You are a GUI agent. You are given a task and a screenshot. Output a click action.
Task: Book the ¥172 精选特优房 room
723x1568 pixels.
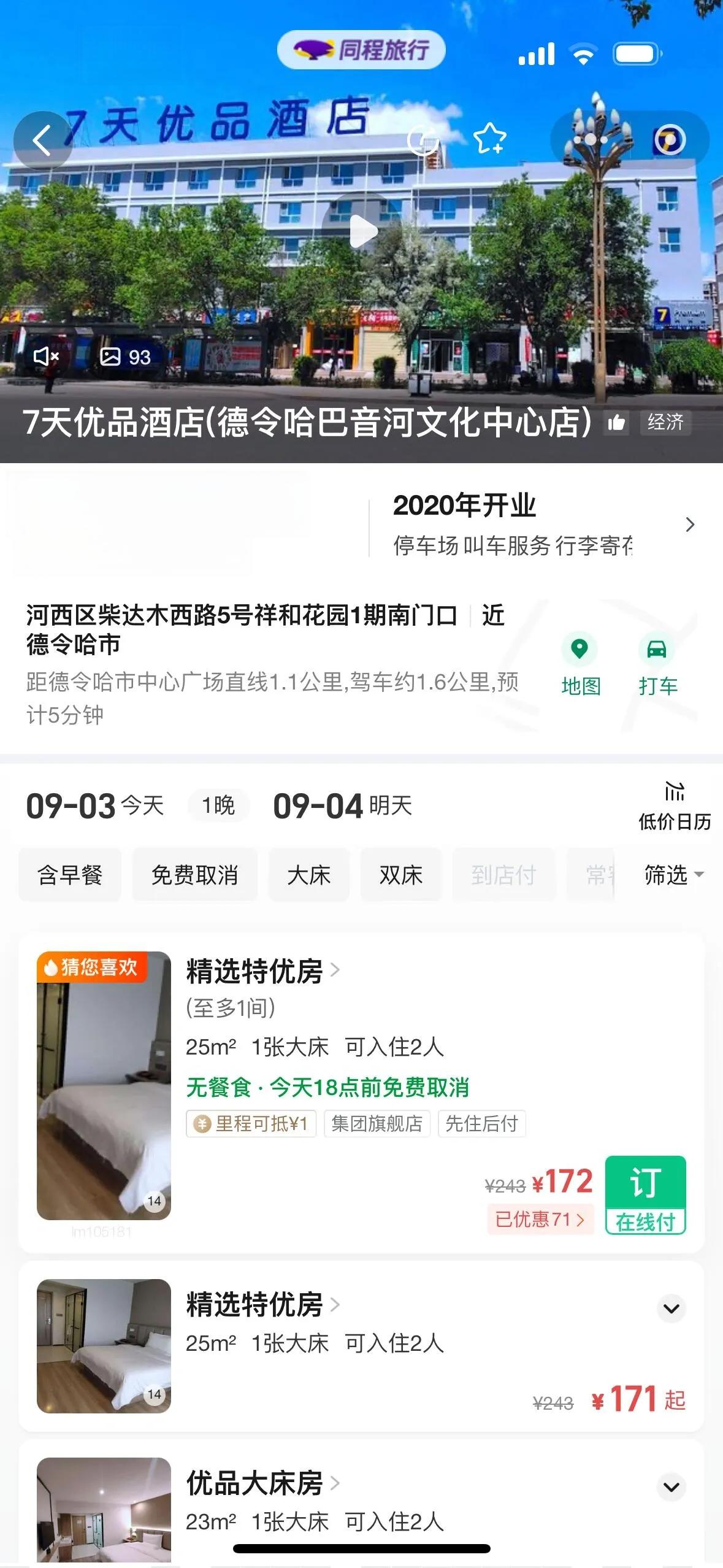645,1194
